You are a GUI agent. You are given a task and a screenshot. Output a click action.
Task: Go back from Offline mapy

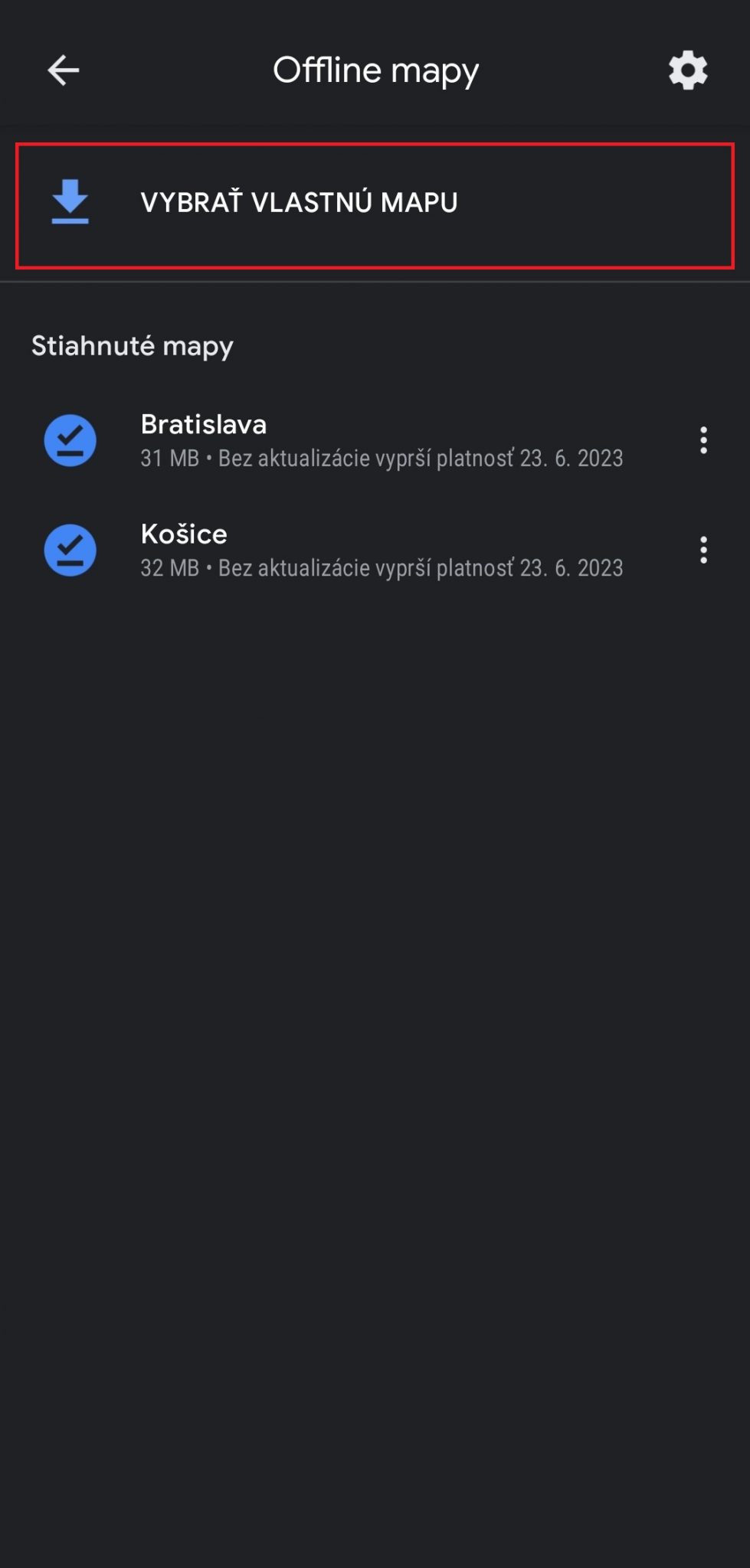(x=63, y=70)
